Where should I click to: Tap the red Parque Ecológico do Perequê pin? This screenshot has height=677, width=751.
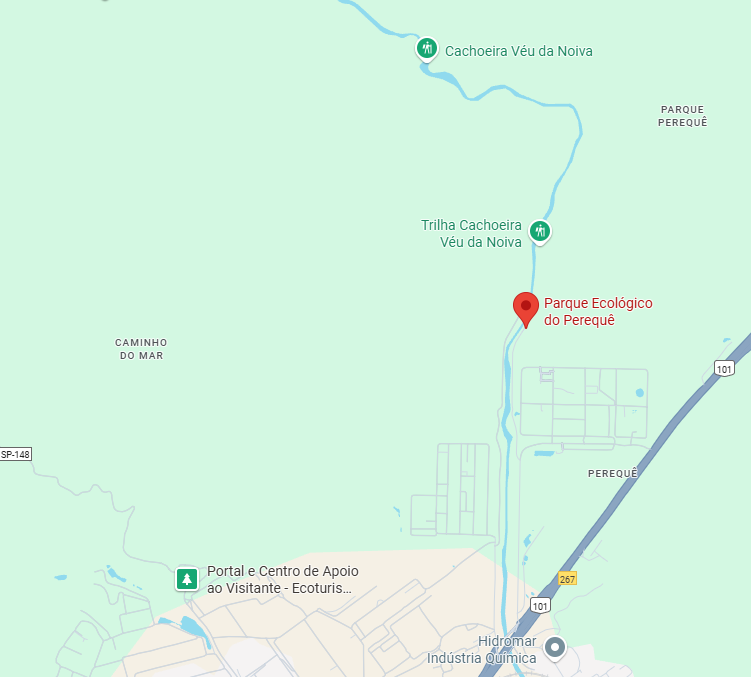pos(525,307)
